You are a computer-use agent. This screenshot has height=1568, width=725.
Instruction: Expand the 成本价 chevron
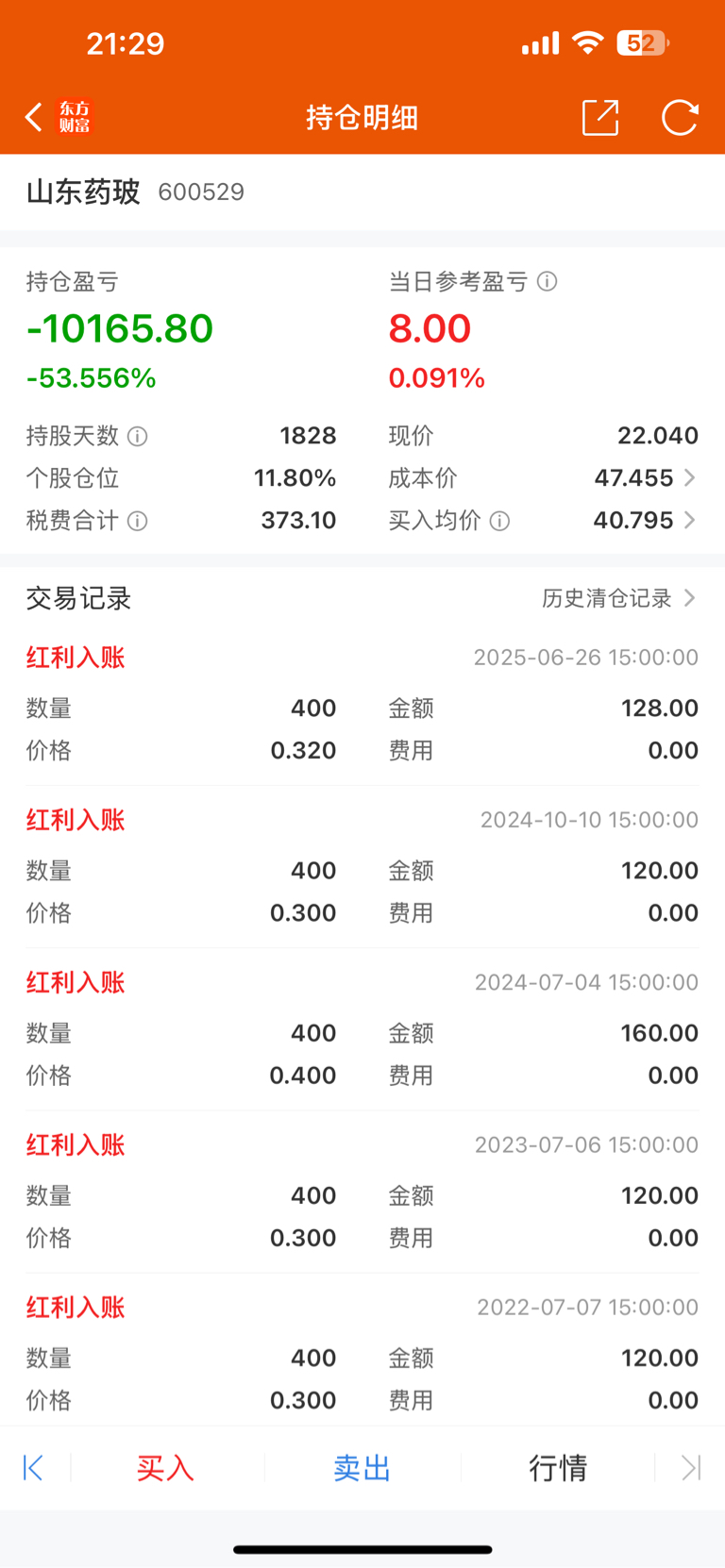coord(690,478)
